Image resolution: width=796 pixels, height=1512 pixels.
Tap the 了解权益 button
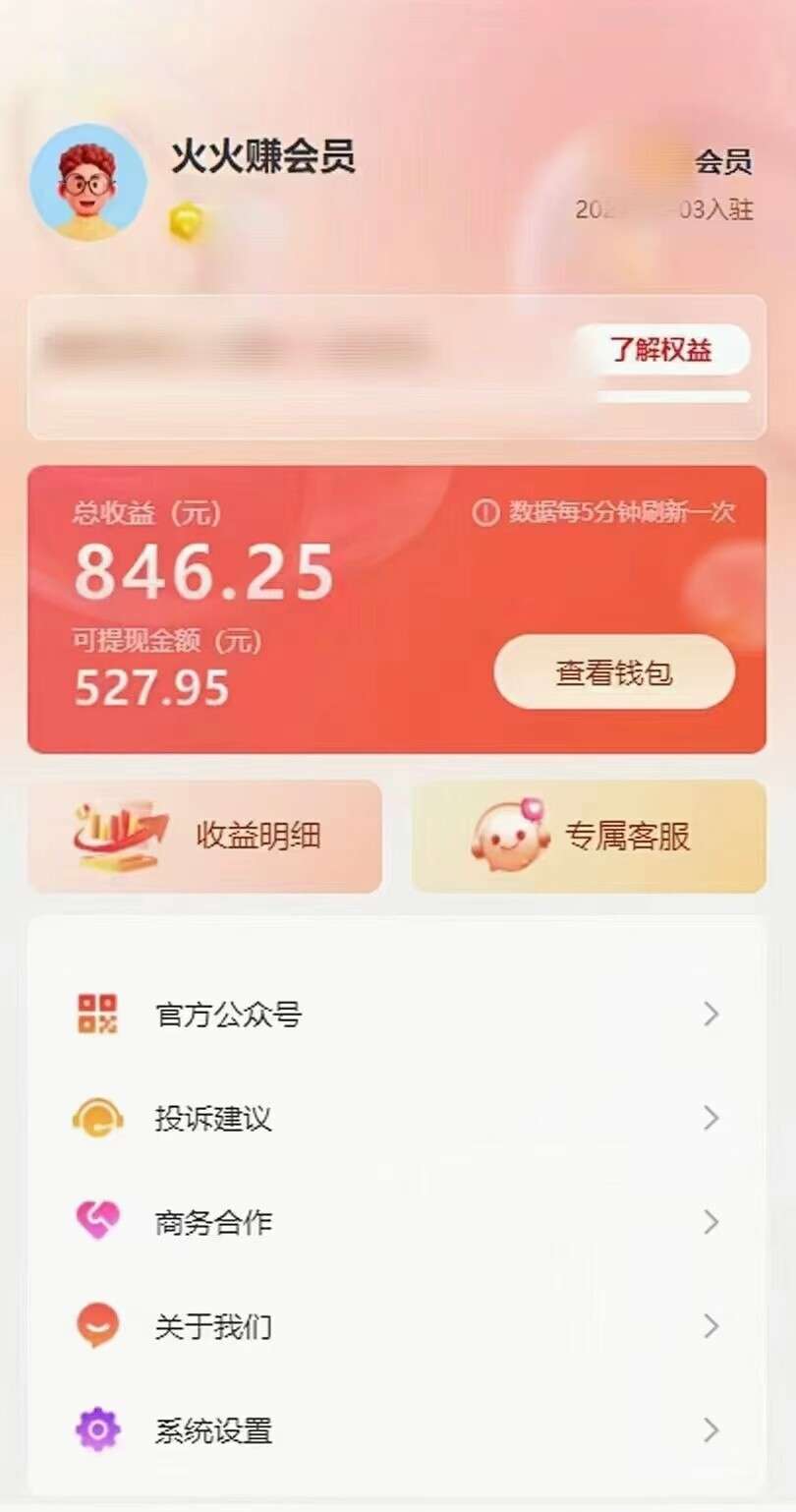click(660, 350)
